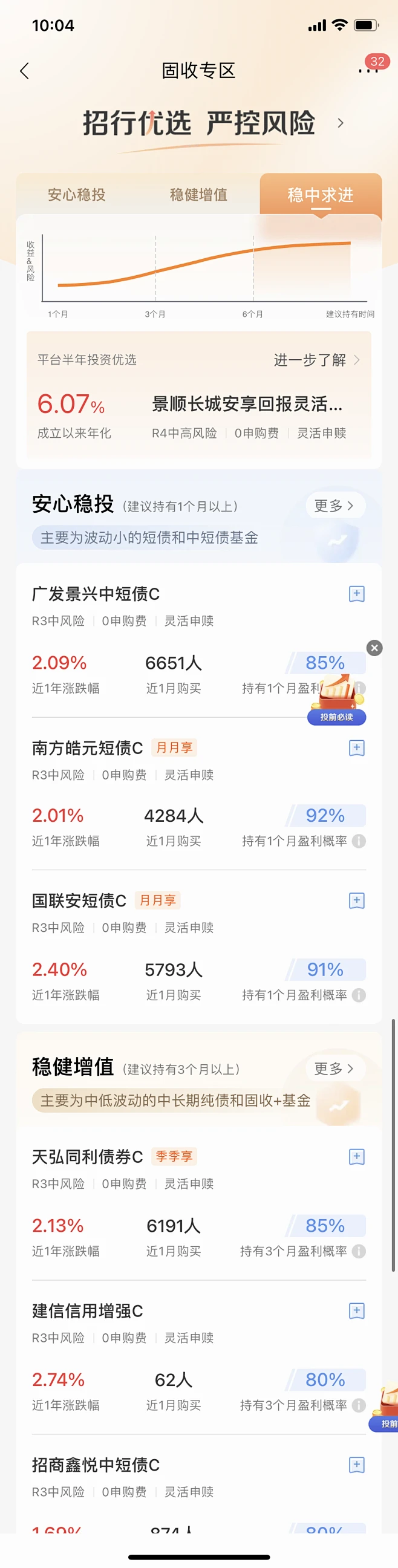Show info for 国联安短债C 盈利概率
398x1568 pixels.
pos(359,995)
